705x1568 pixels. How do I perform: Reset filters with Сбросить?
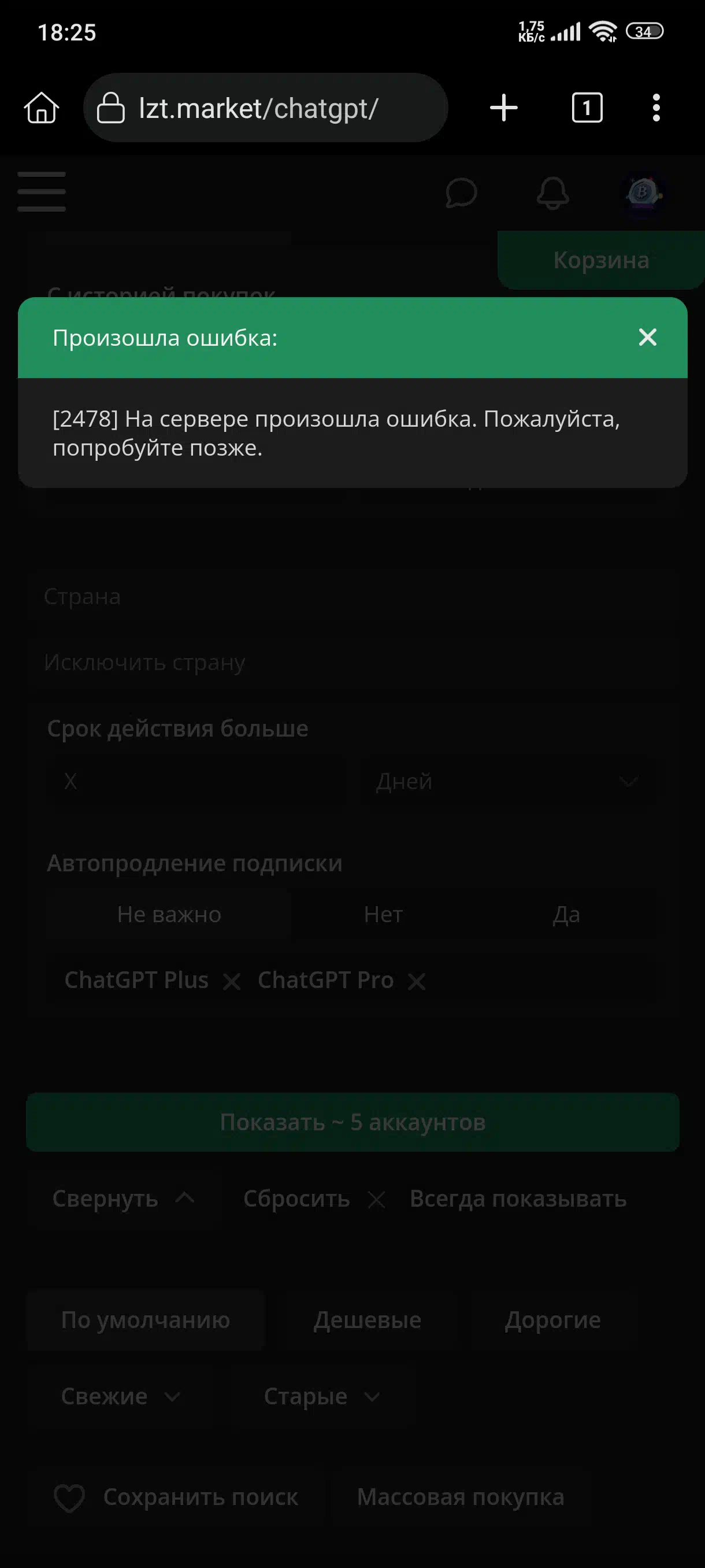pyautogui.click(x=314, y=1199)
